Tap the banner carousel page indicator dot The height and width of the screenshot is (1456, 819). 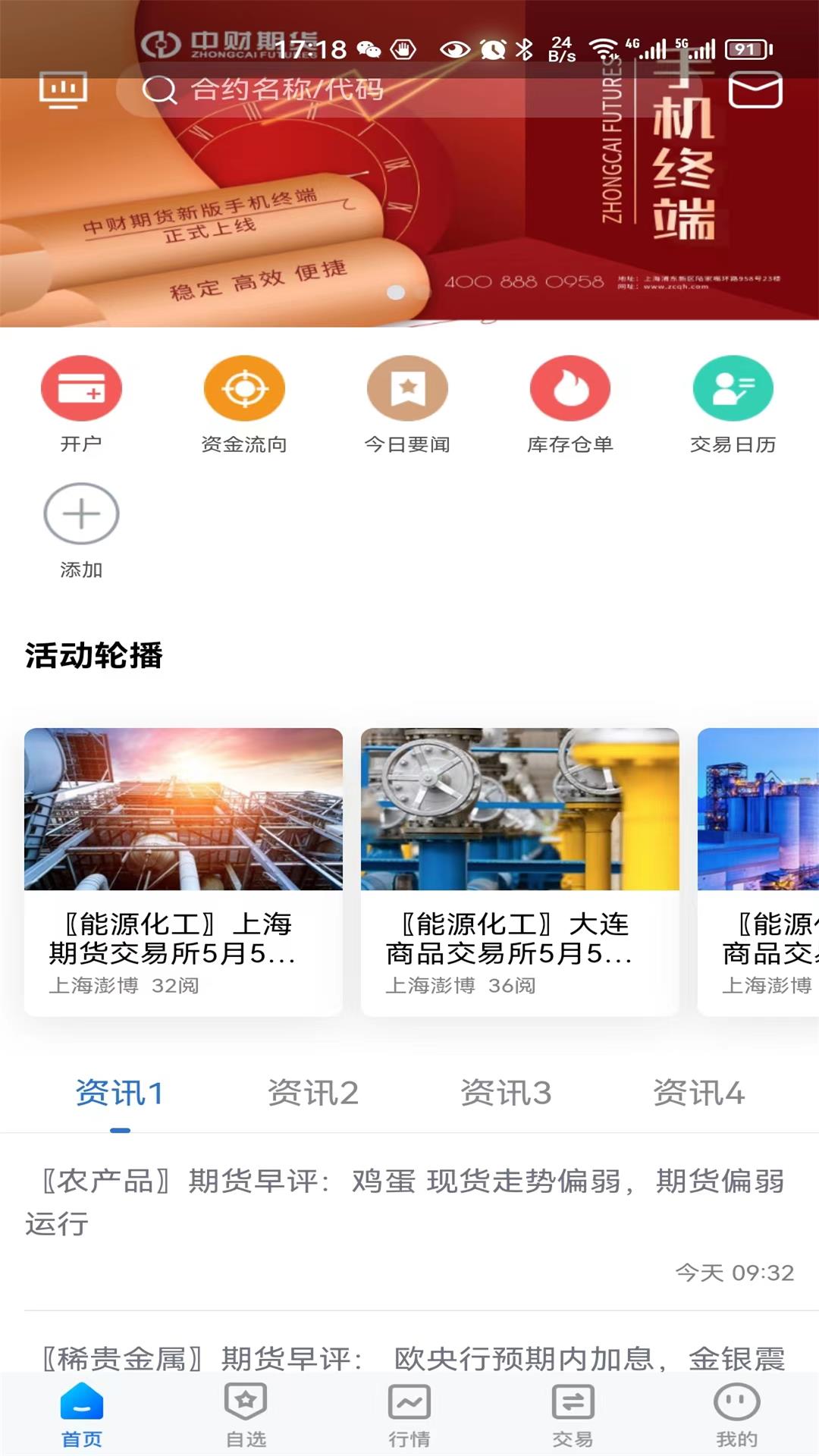pos(394,292)
